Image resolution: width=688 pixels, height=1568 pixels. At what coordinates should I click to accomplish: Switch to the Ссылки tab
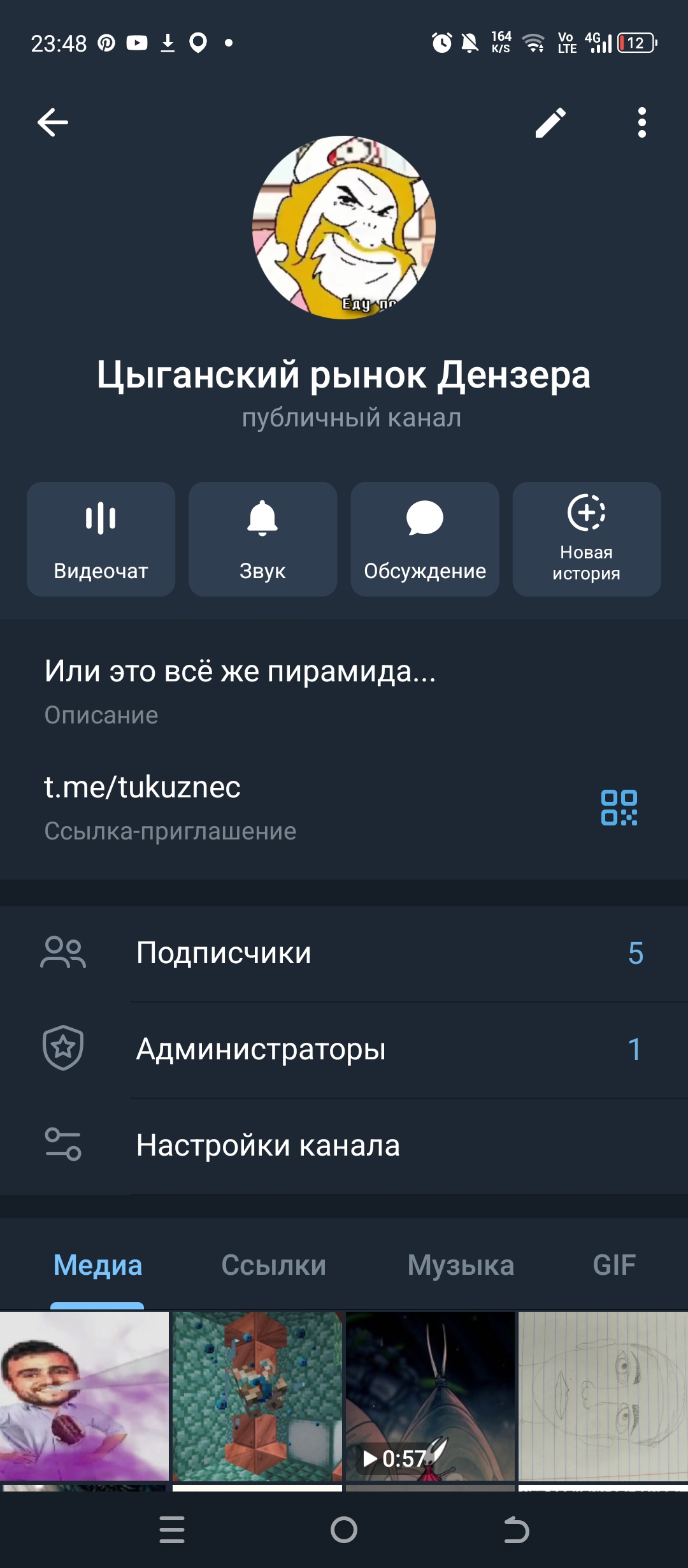tap(273, 1265)
